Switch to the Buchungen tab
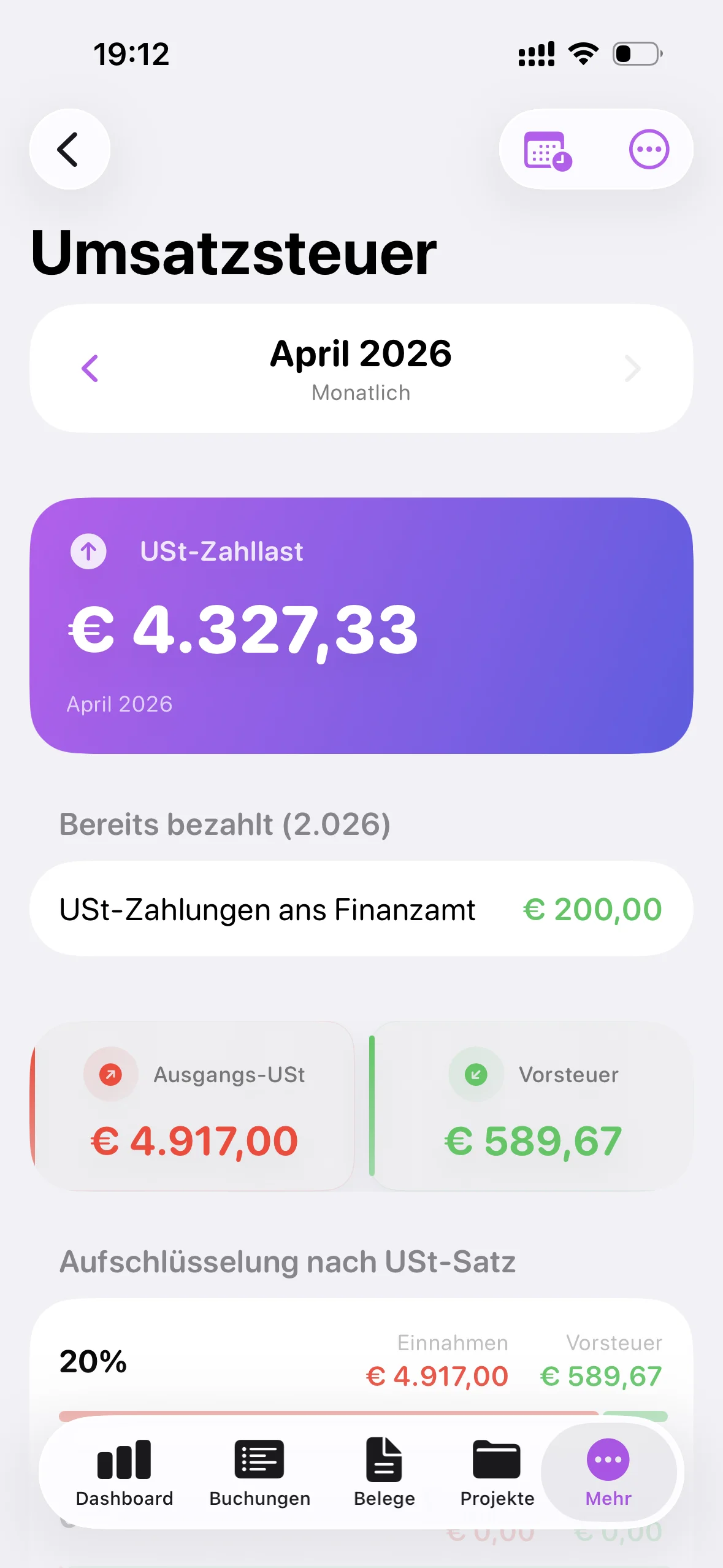This screenshot has height=1568, width=723. click(x=259, y=1474)
